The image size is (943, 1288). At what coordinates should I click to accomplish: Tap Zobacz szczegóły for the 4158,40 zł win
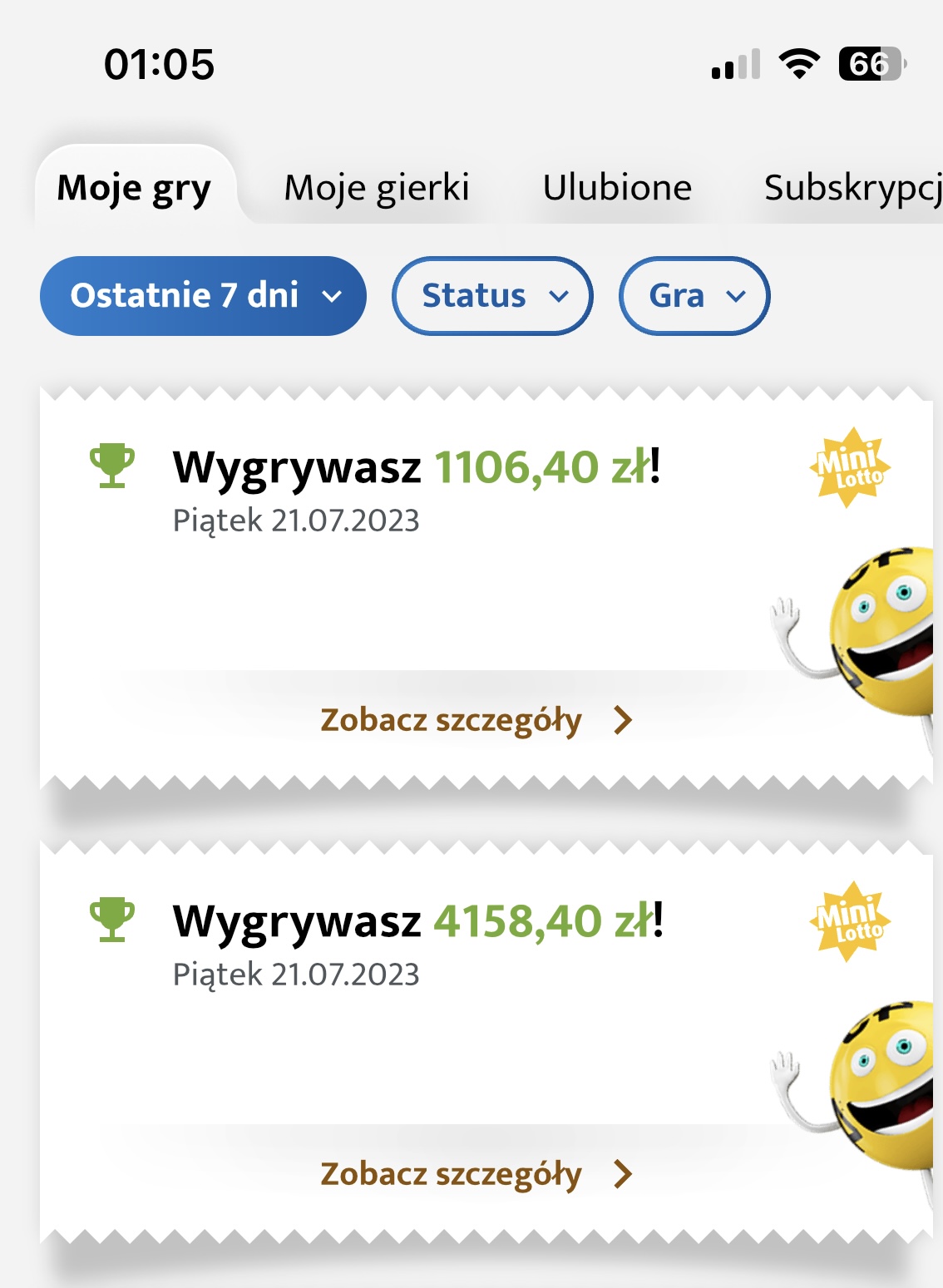click(476, 1174)
